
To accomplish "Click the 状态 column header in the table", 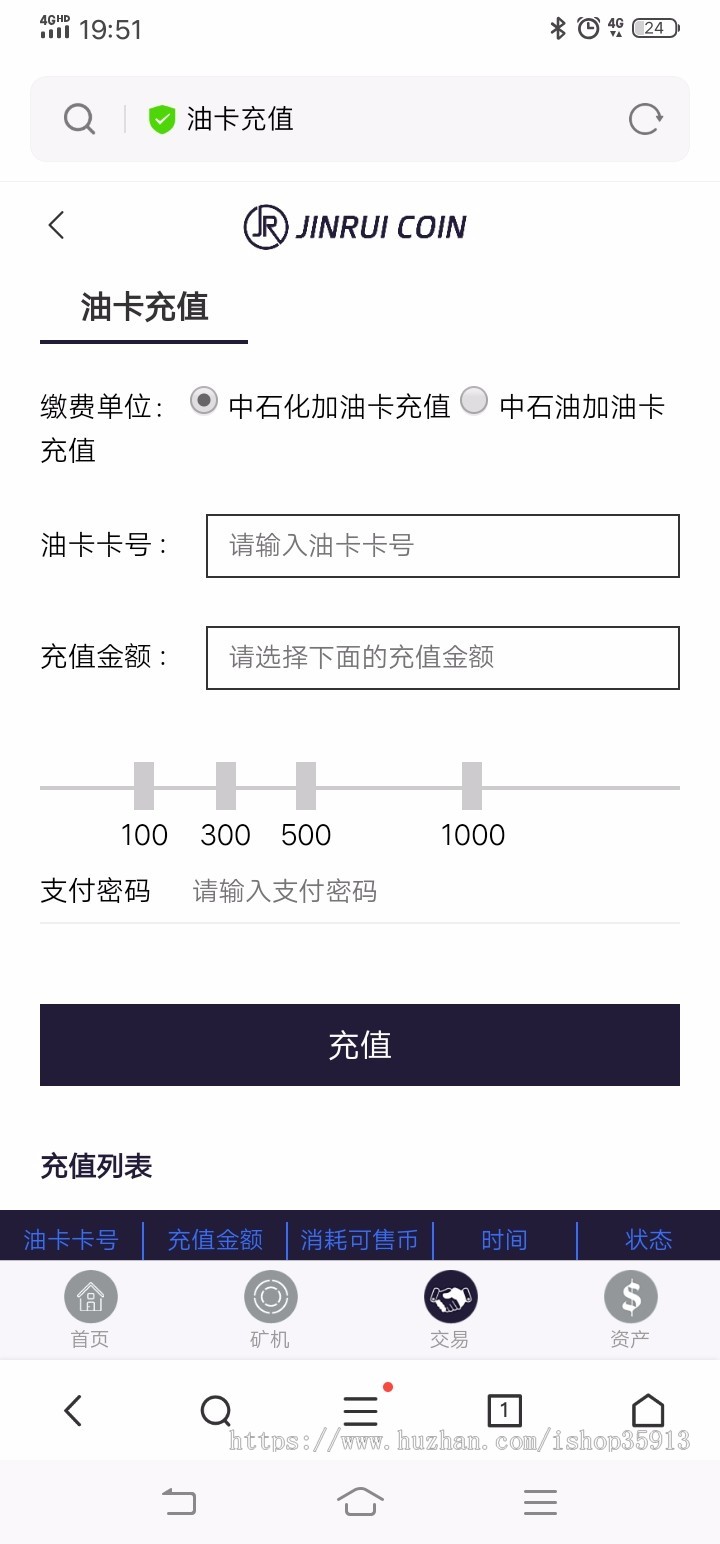I will [648, 1240].
